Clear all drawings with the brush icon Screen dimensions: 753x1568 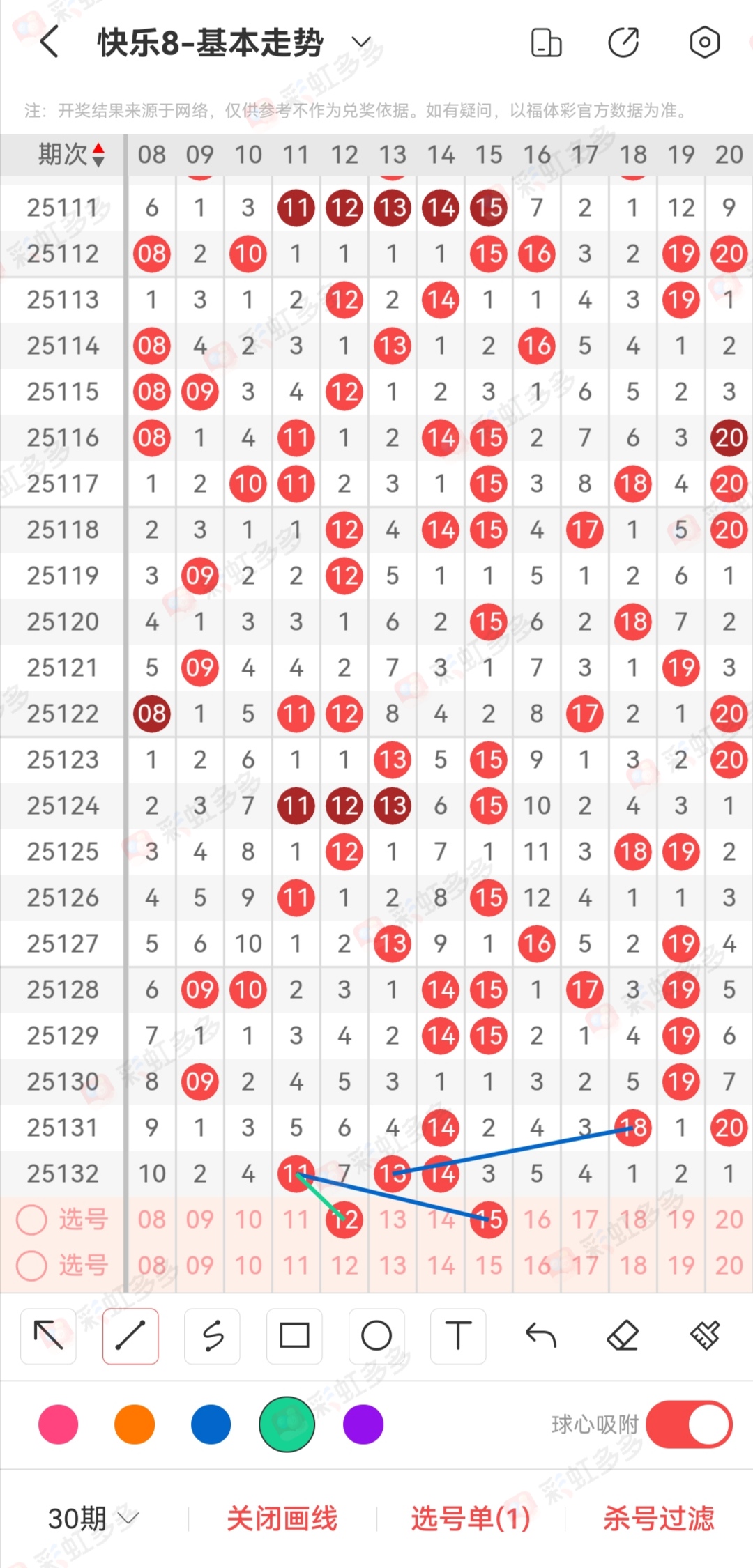(x=705, y=1336)
